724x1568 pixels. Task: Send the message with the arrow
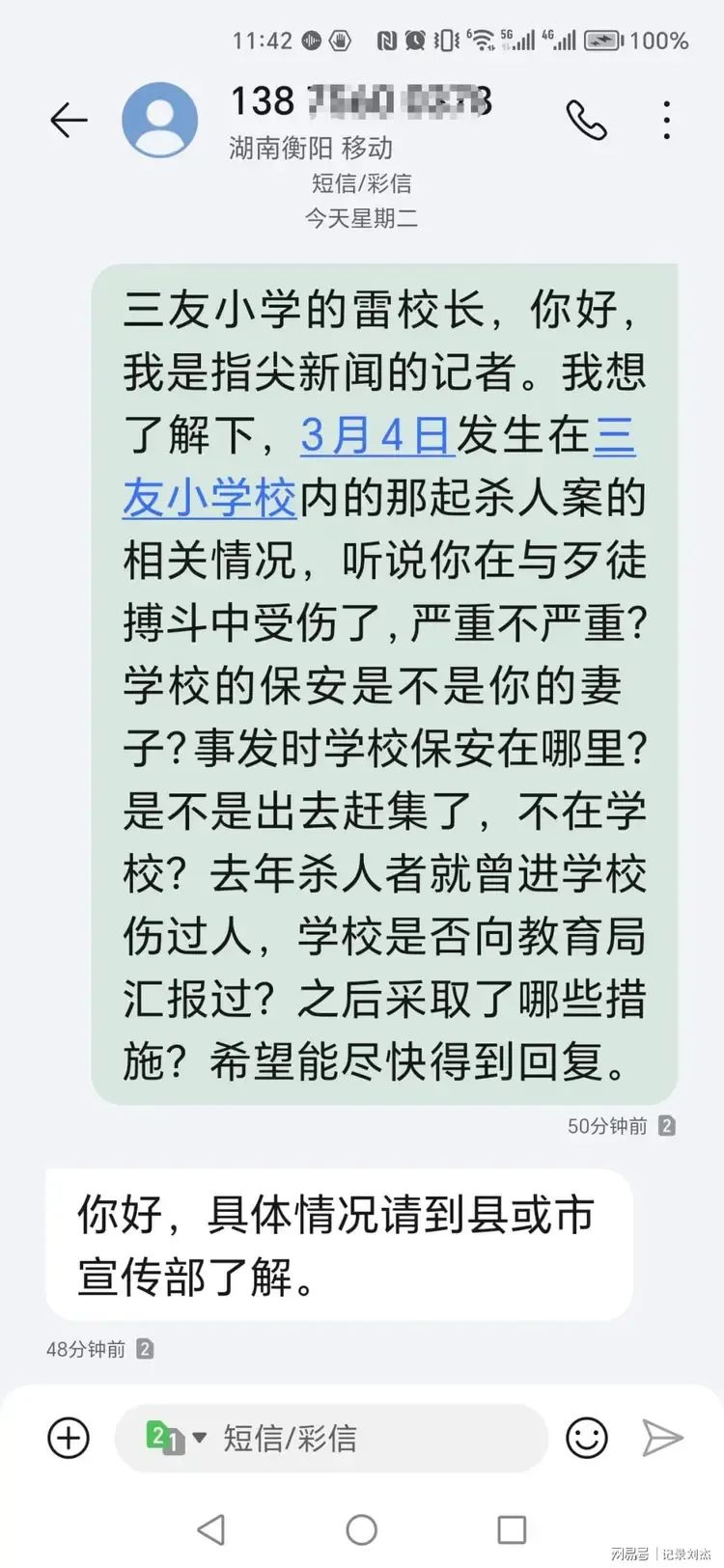(x=663, y=1438)
